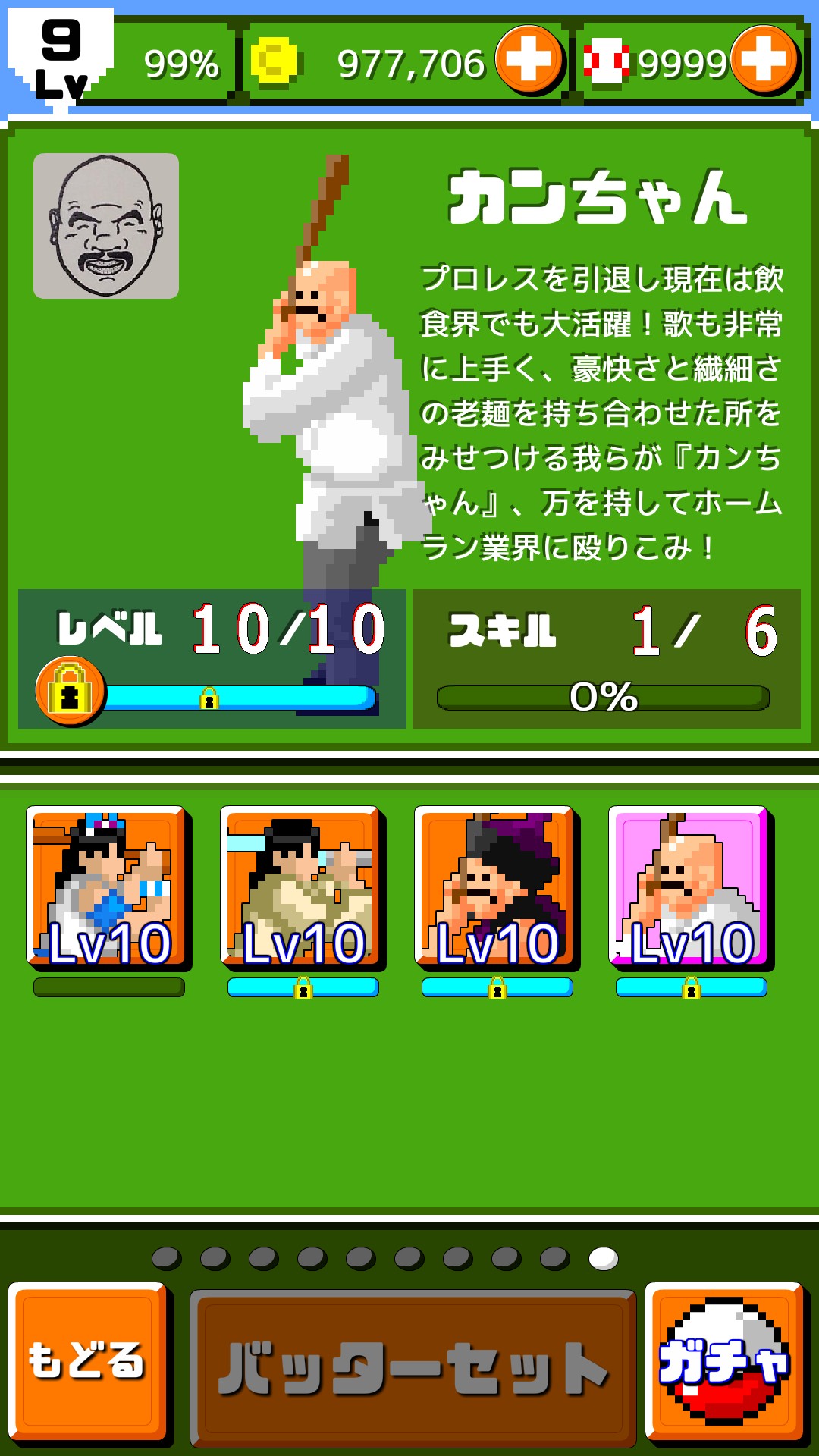Add more baseballs with the plus button
819x1456 pixels.
pyautogui.click(x=764, y=59)
